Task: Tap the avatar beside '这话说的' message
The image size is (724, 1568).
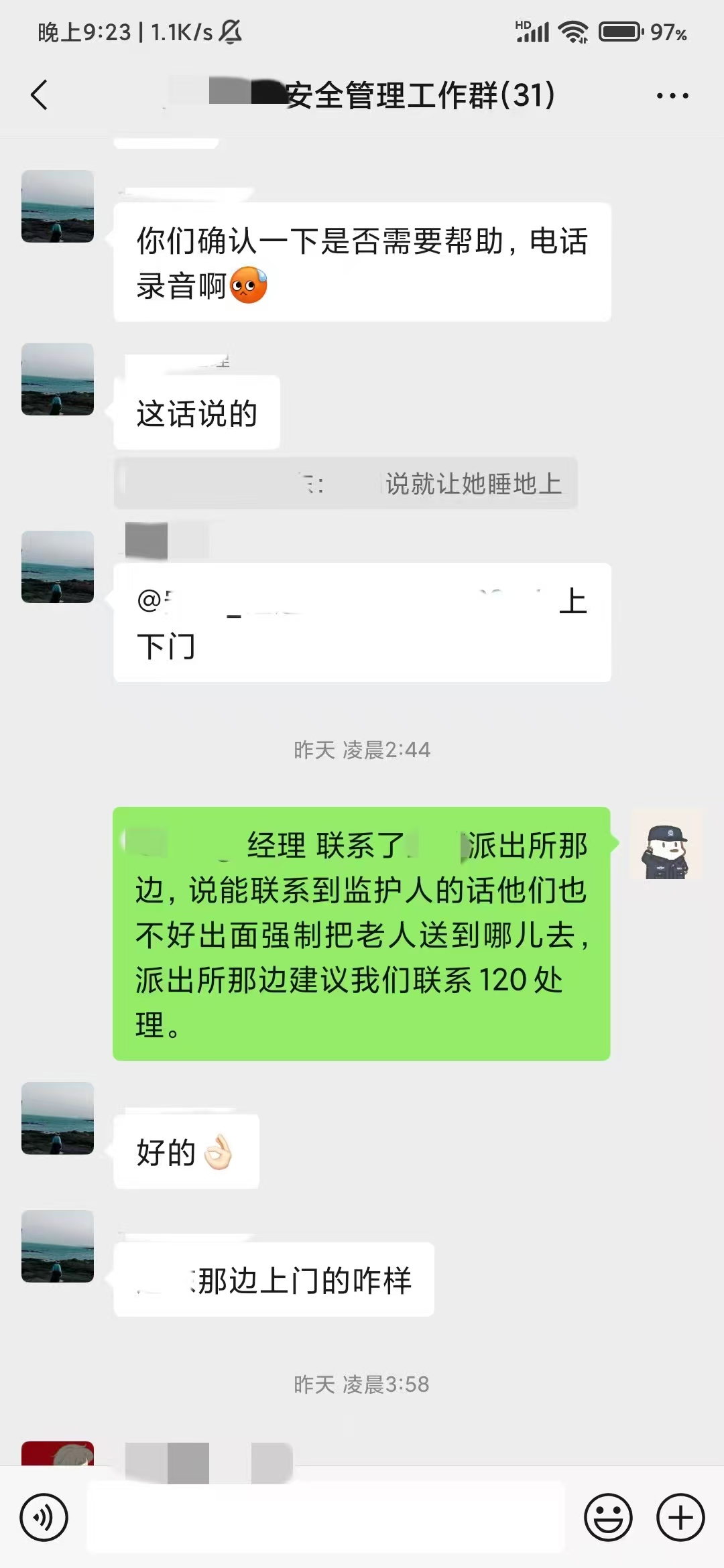Action: coord(58,379)
